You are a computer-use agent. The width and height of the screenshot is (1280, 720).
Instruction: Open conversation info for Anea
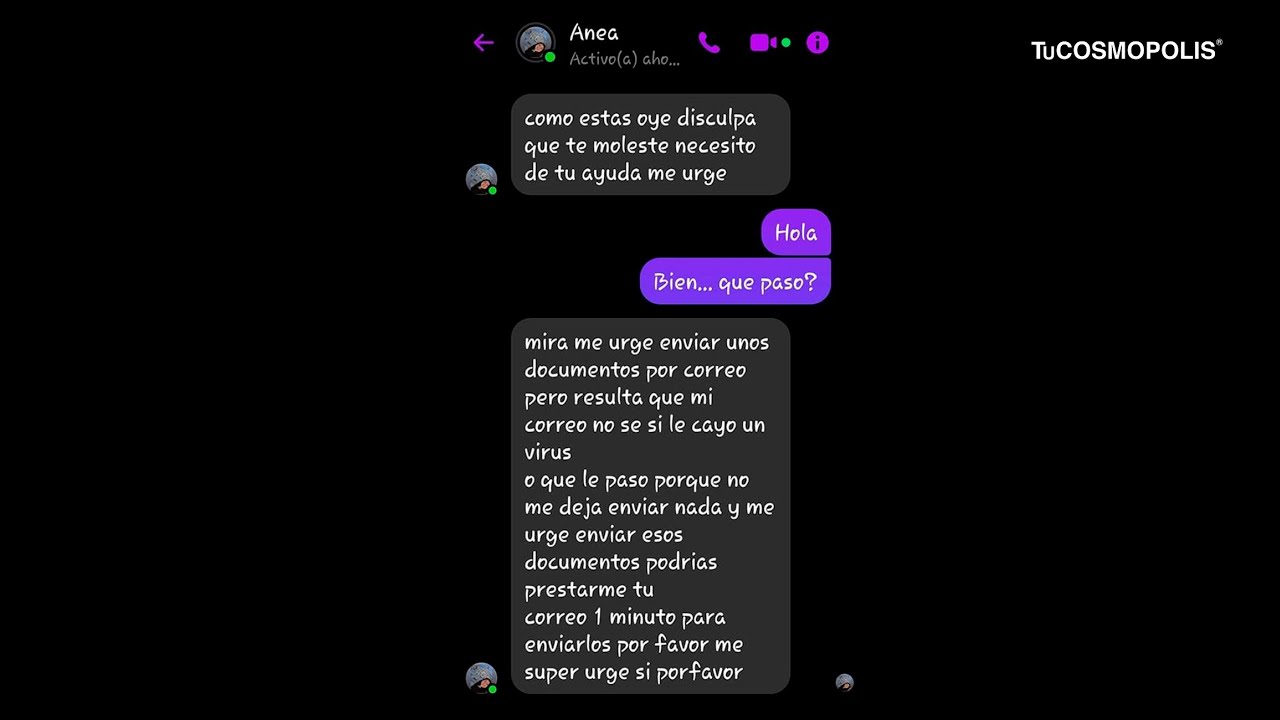click(x=817, y=43)
